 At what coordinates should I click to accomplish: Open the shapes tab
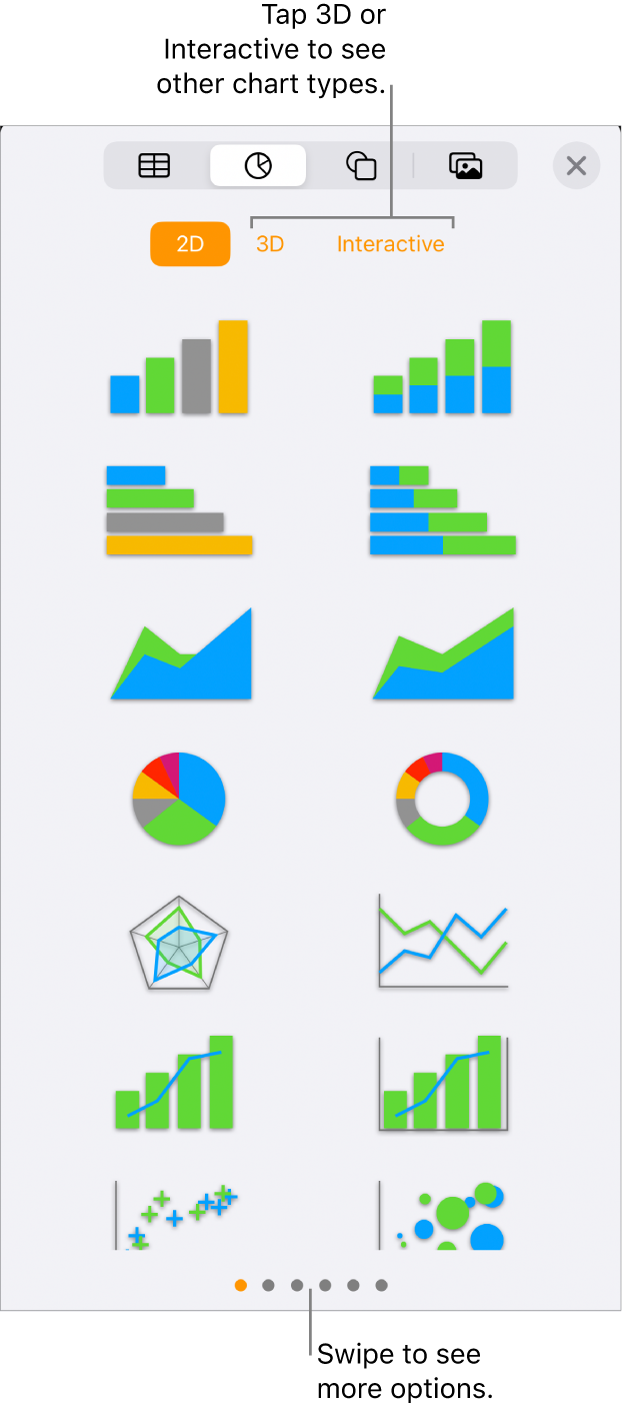point(361,166)
